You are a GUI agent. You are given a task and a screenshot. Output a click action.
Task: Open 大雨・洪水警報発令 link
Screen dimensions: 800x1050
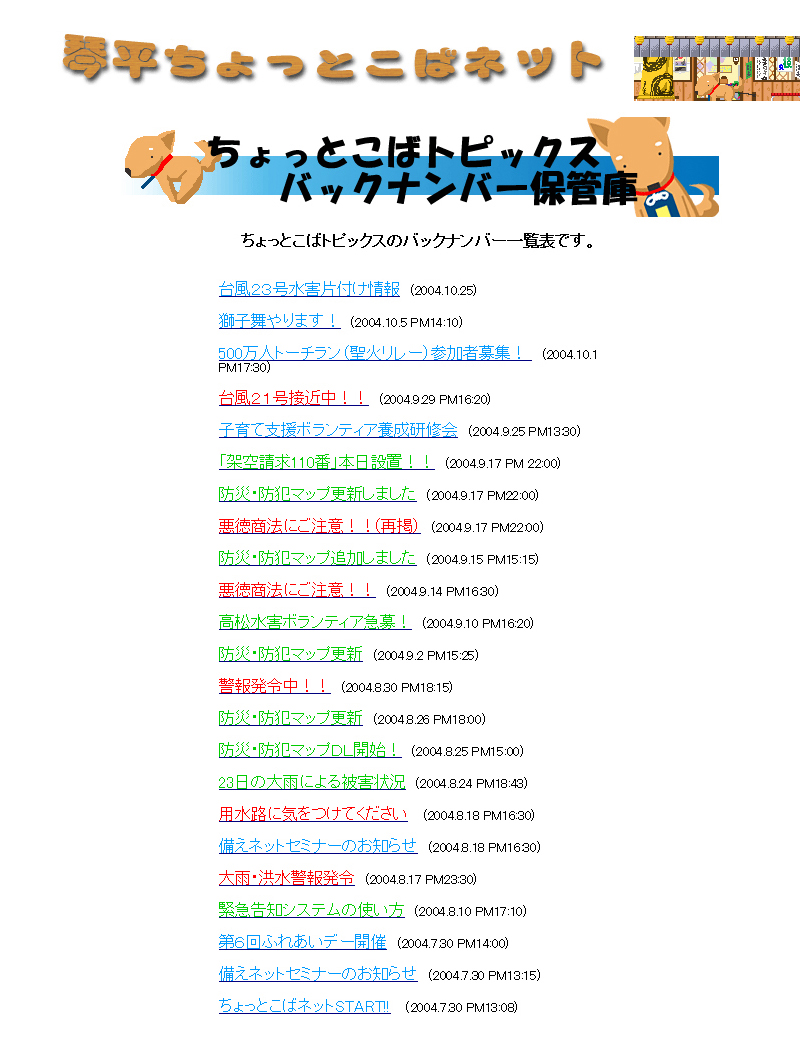coord(286,878)
